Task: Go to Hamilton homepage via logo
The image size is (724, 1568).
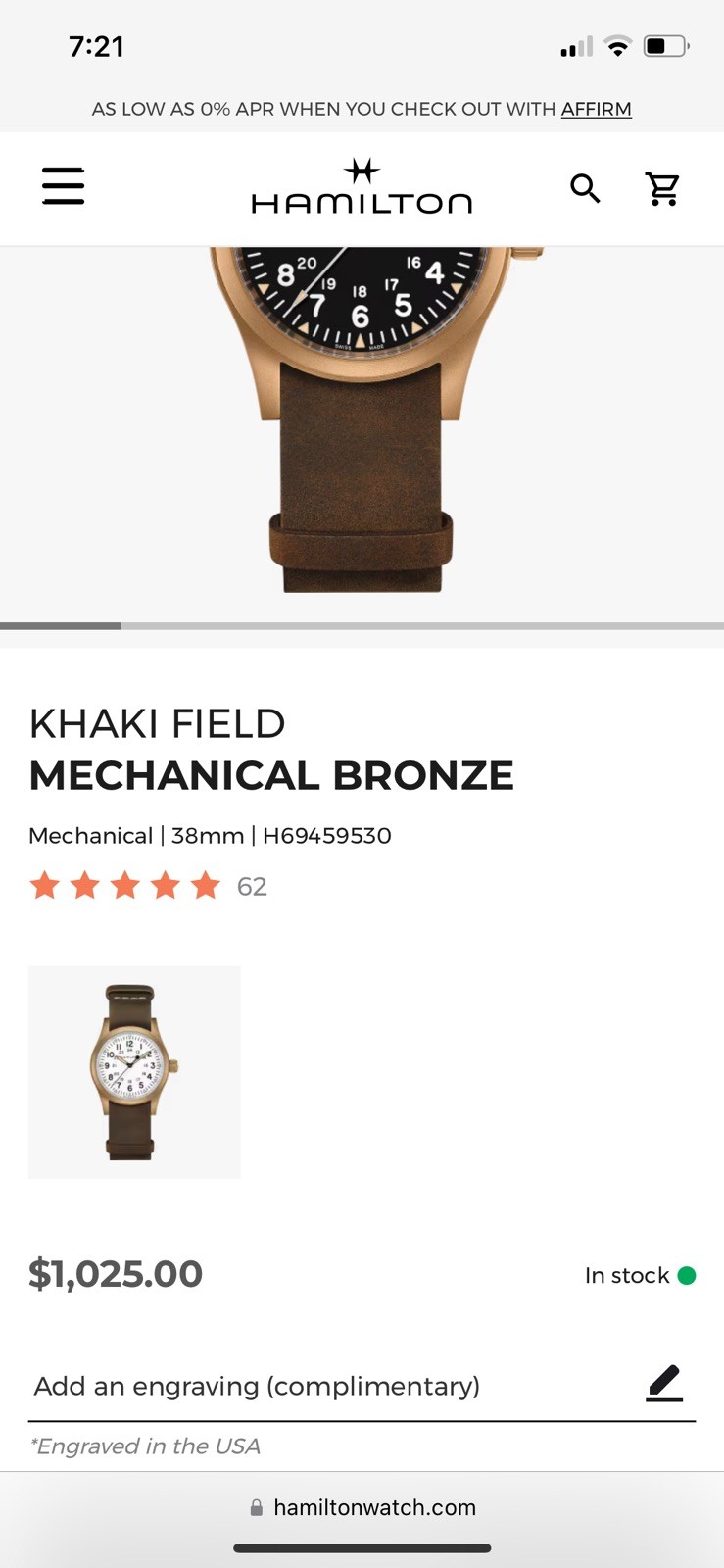Action: tap(362, 186)
